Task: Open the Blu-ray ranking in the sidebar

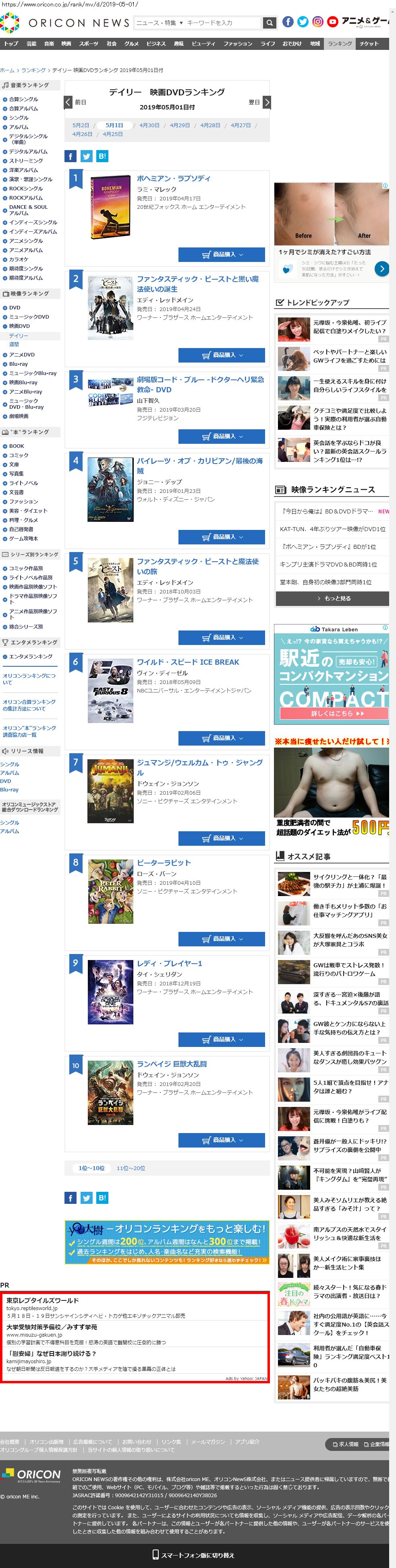Action: point(18,364)
